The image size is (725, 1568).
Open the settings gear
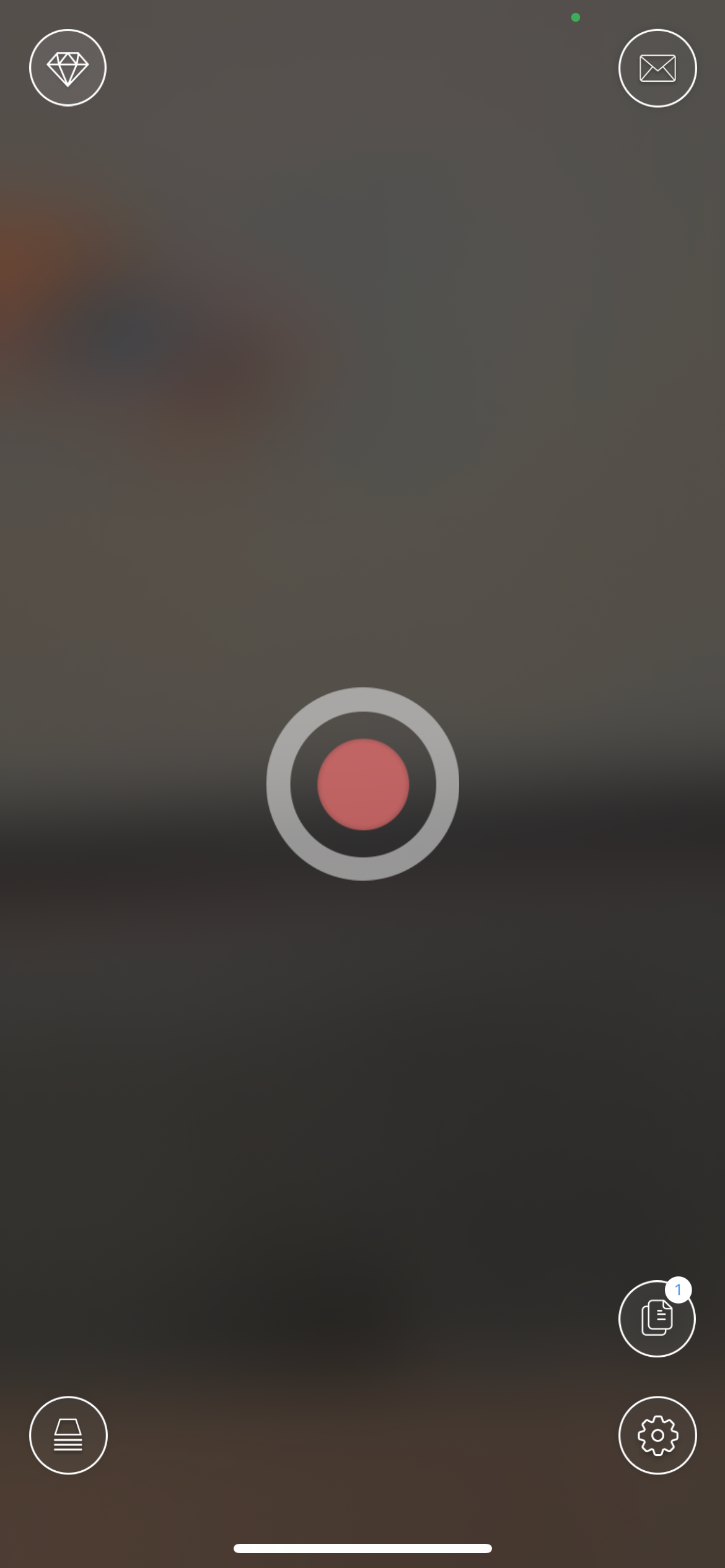(x=657, y=1435)
